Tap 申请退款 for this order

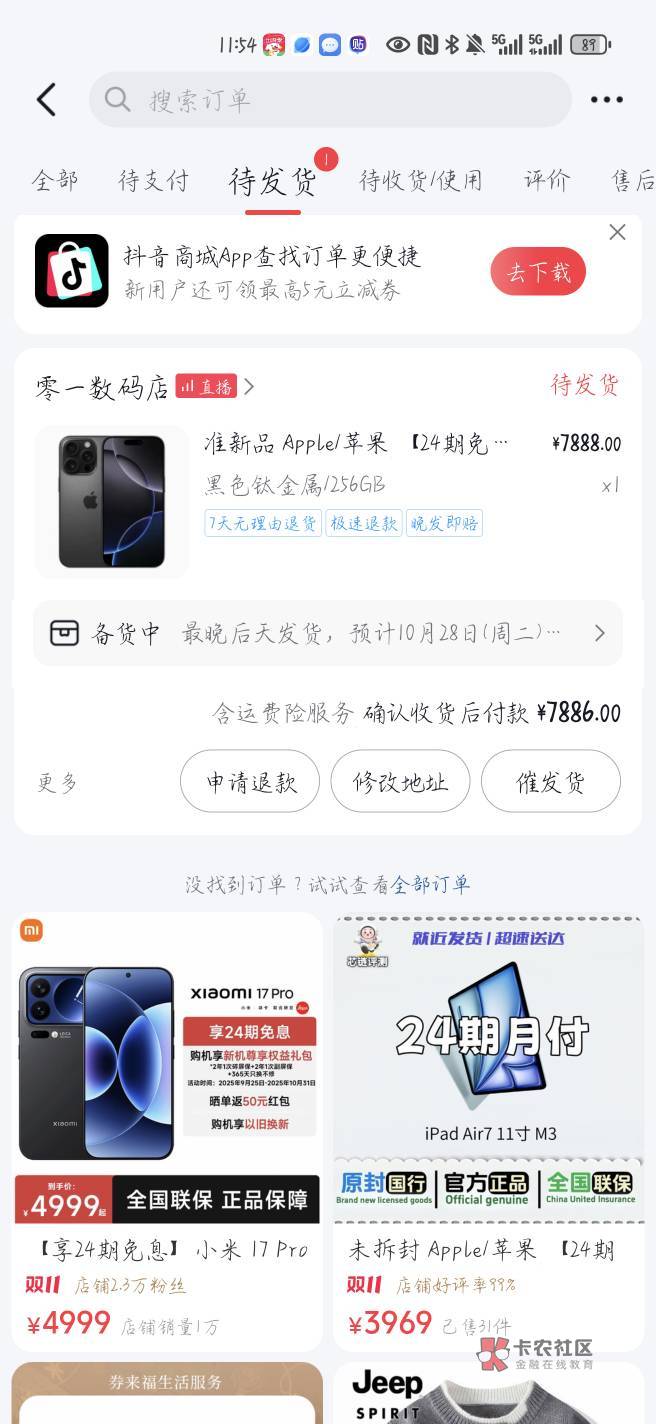(x=250, y=782)
